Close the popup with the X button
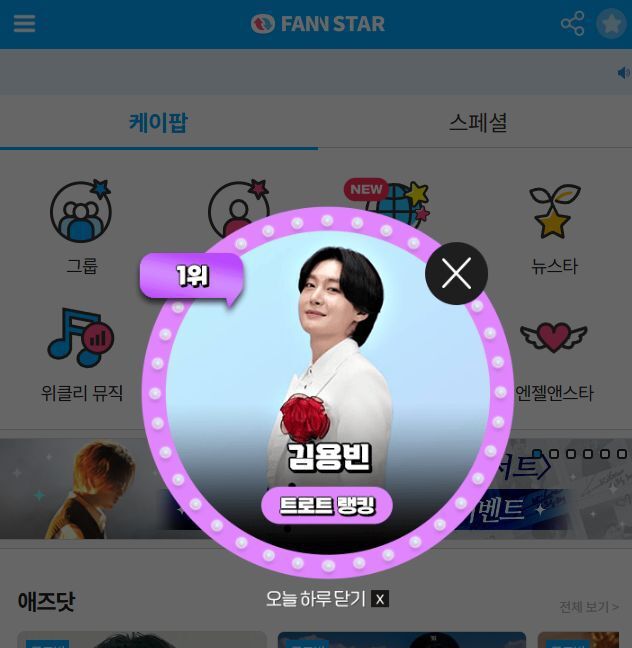Image resolution: width=632 pixels, height=648 pixels. click(x=456, y=273)
